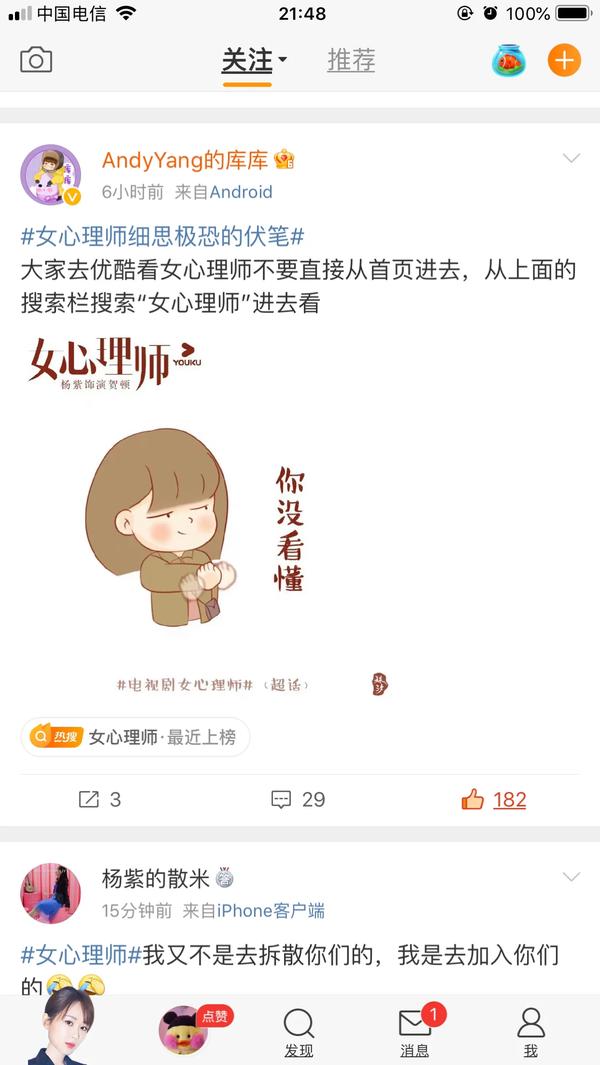Expand options chevron on 杨紫的散米 post
Viewport: 600px width, 1065px height.
coord(571,877)
